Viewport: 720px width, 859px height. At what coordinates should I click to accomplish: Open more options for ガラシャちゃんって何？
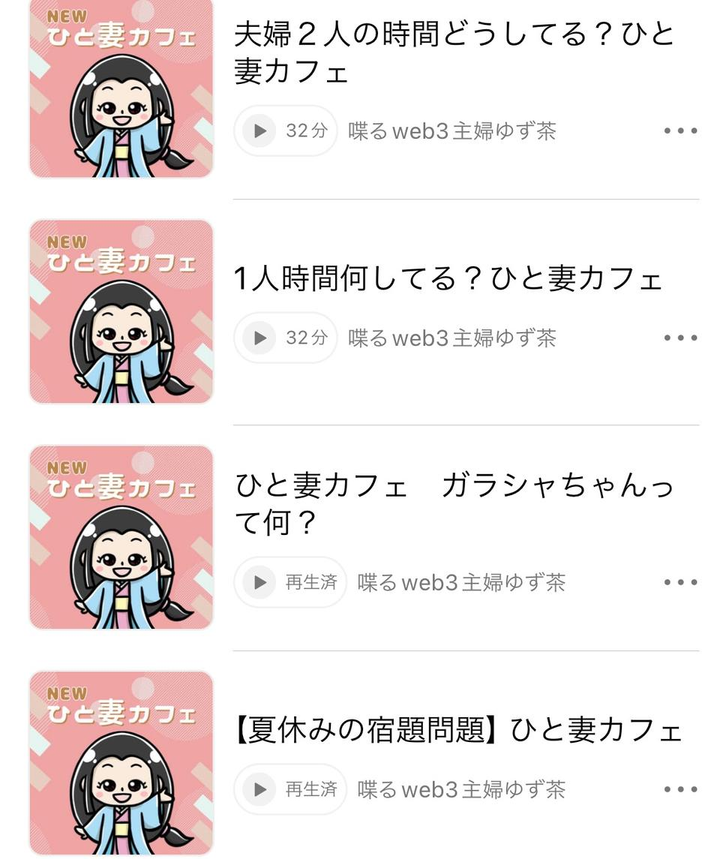coord(680,582)
